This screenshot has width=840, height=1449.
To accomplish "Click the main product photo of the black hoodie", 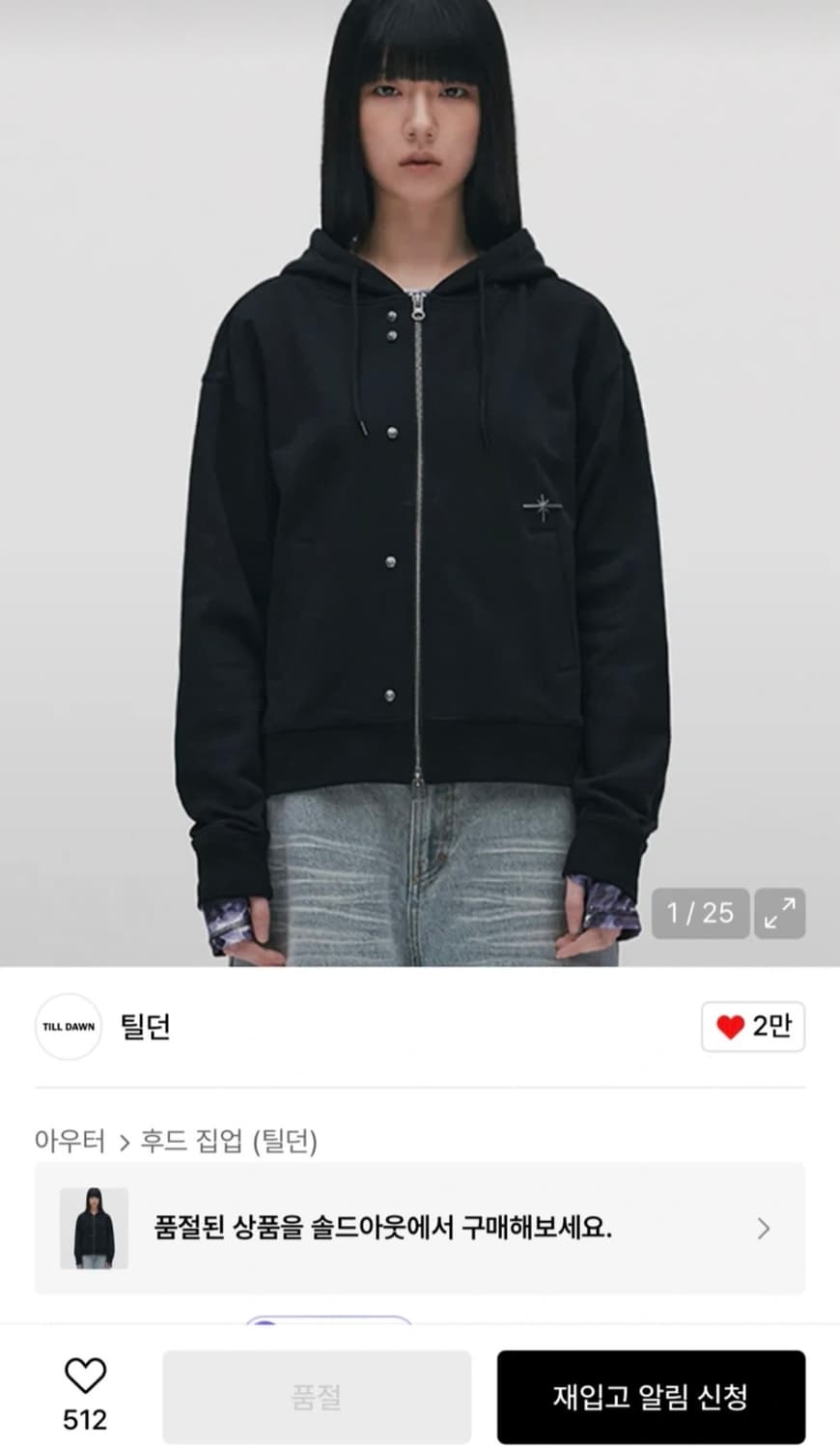I will click(420, 483).
